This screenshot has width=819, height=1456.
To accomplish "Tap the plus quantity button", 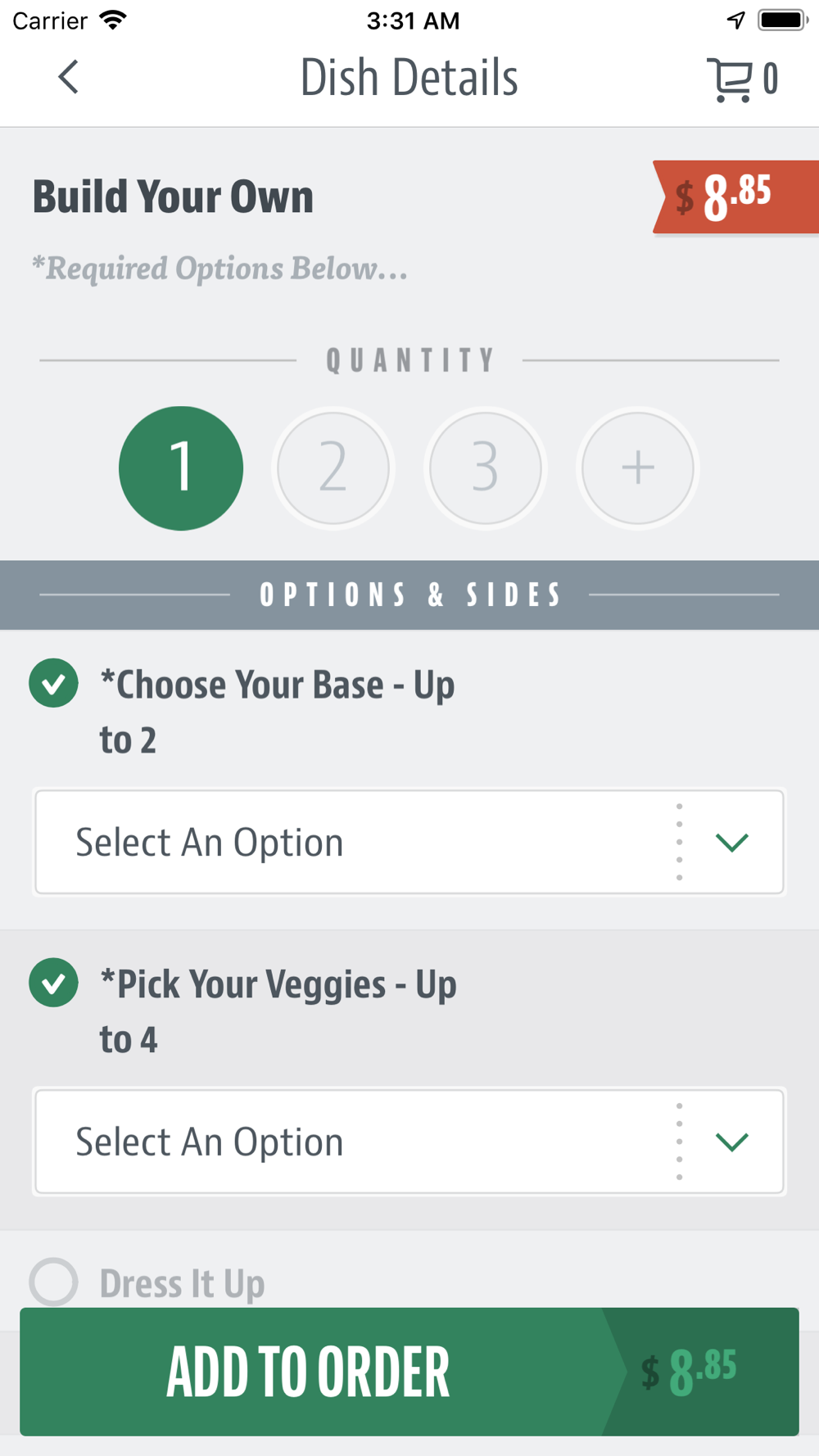I will (x=637, y=468).
